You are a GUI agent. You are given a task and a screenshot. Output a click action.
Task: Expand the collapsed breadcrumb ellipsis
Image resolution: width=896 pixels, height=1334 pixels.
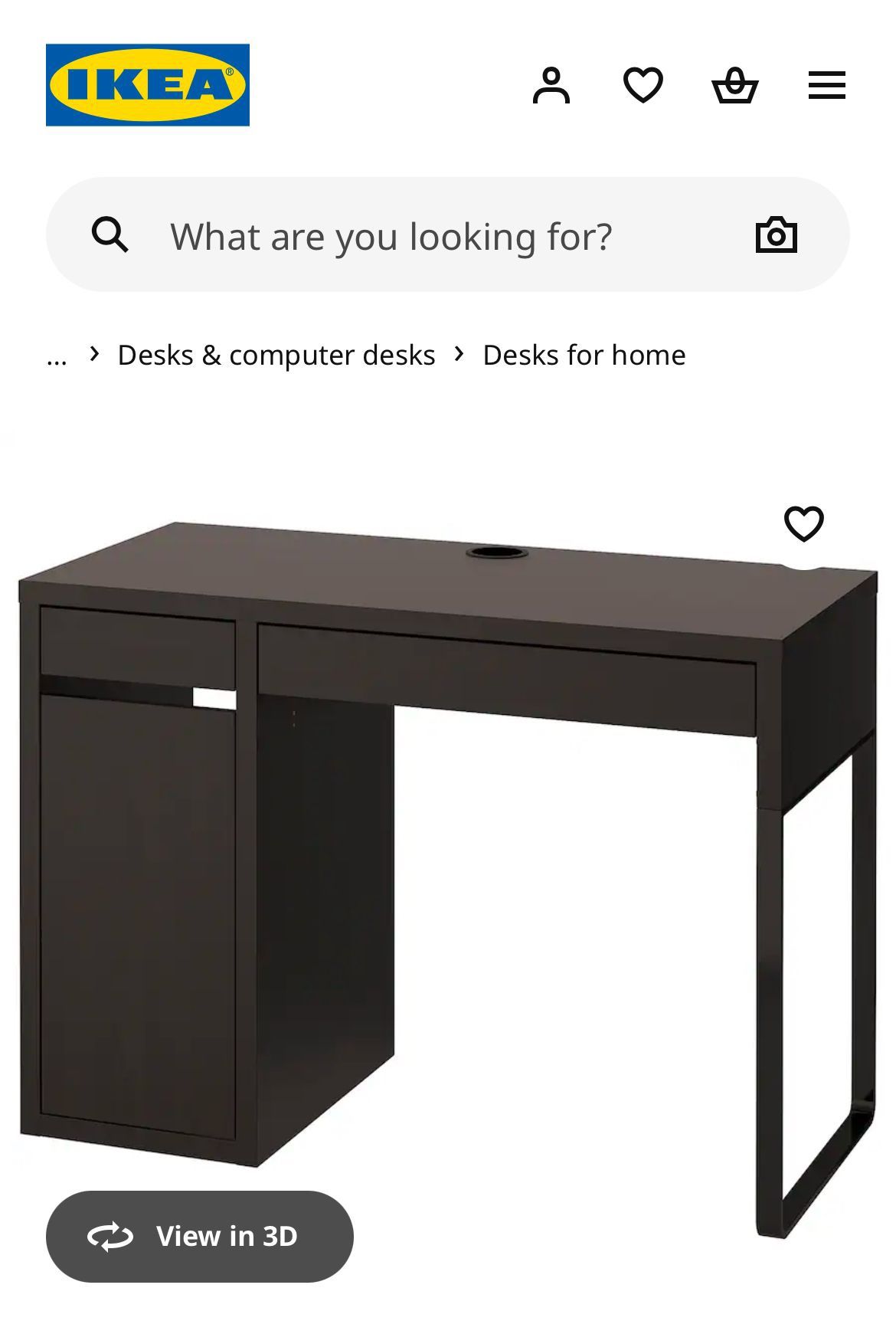[x=57, y=356]
